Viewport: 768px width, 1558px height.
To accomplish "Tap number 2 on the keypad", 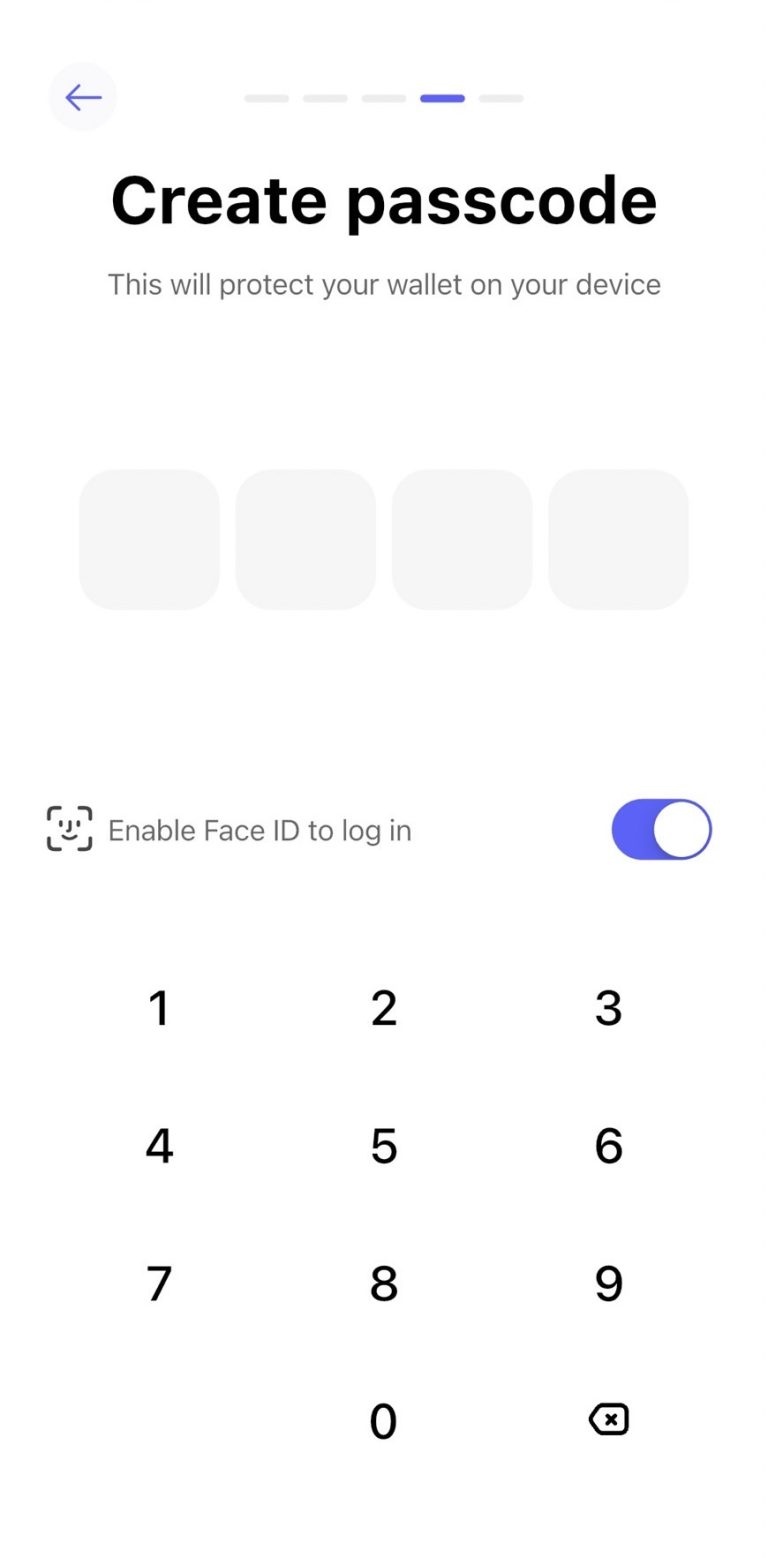I will tap(384, 1008).
